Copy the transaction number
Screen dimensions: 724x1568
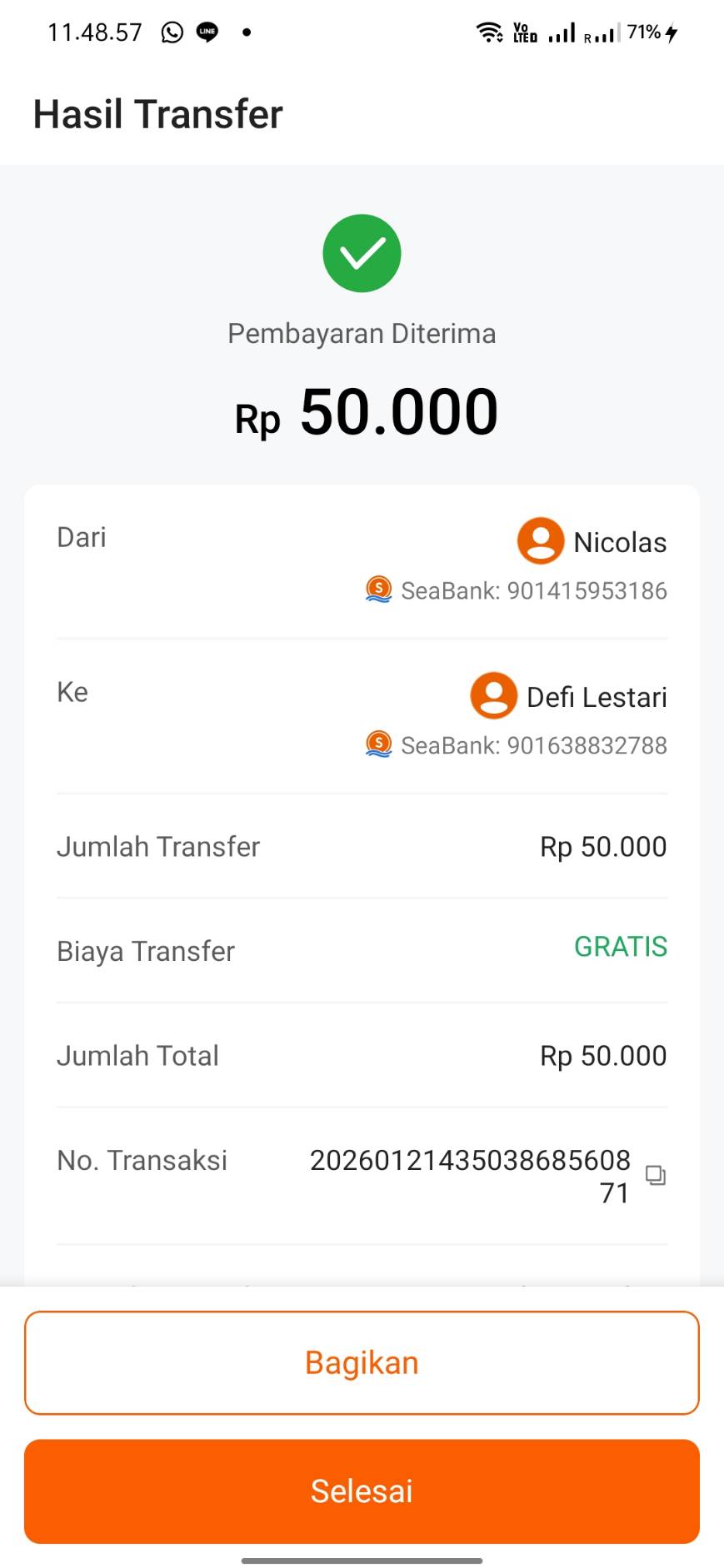coord(656,1175)
